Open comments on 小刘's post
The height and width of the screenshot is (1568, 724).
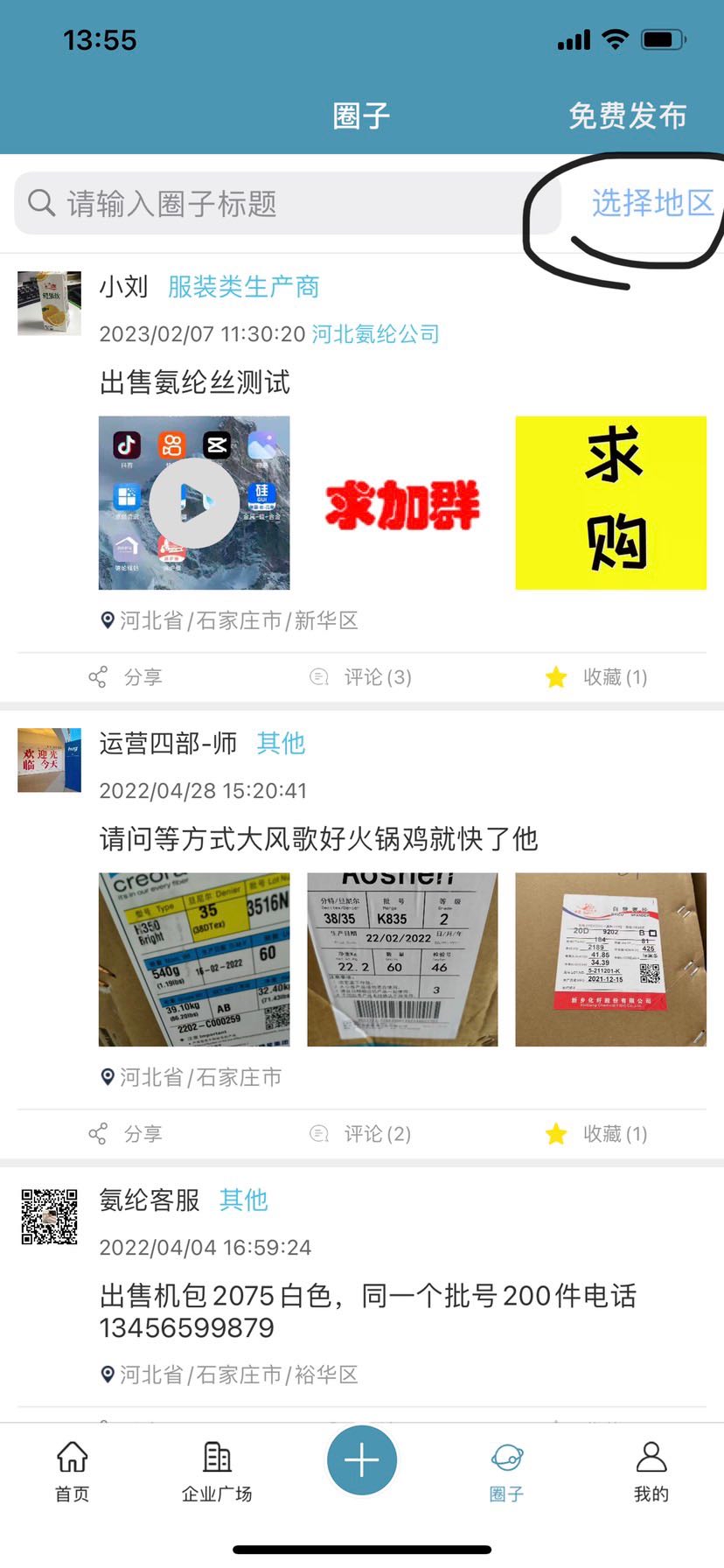(x=361, y=677)
